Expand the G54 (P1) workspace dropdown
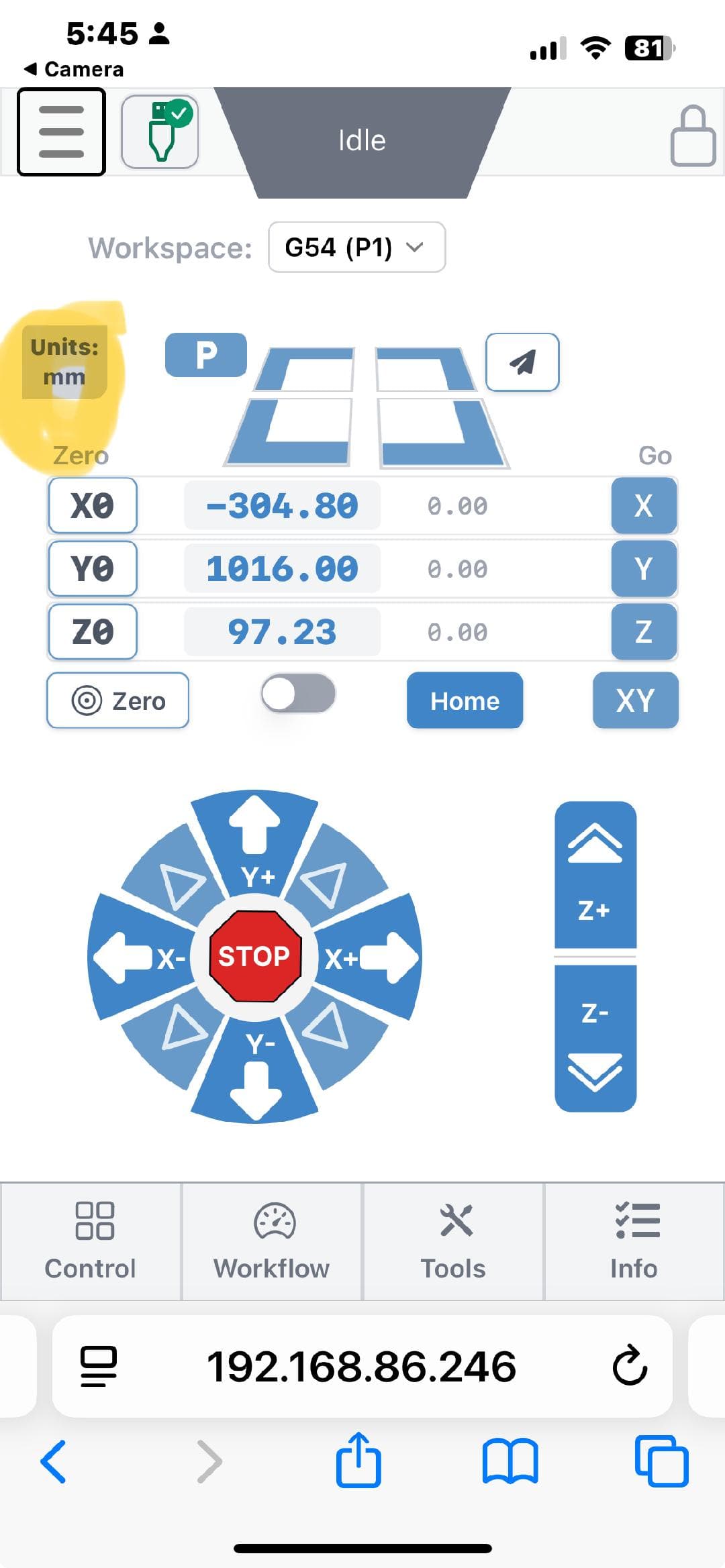This screenshot has width=725, height=1568. point(356,248)
